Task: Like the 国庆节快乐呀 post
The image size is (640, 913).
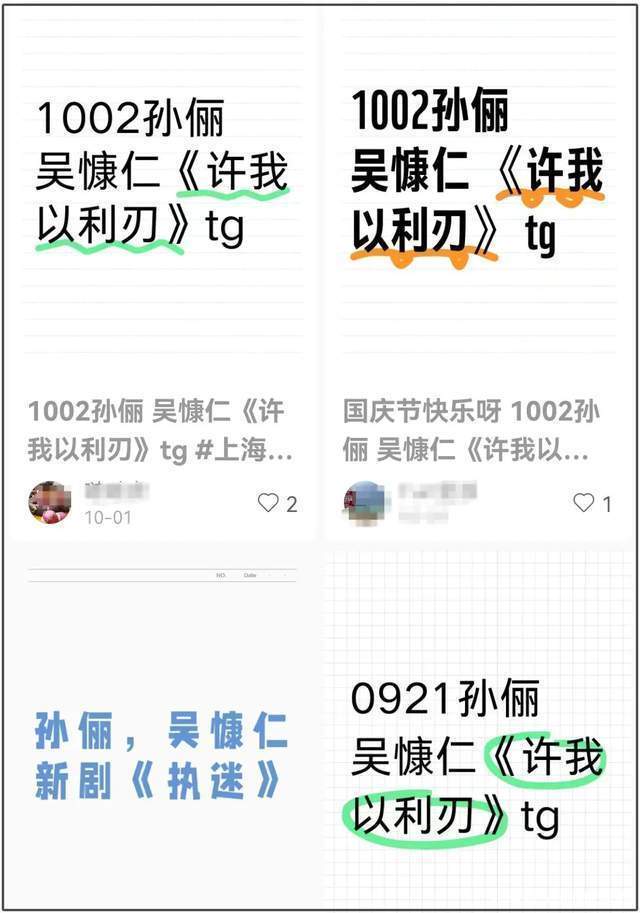Action: [583, 503]
